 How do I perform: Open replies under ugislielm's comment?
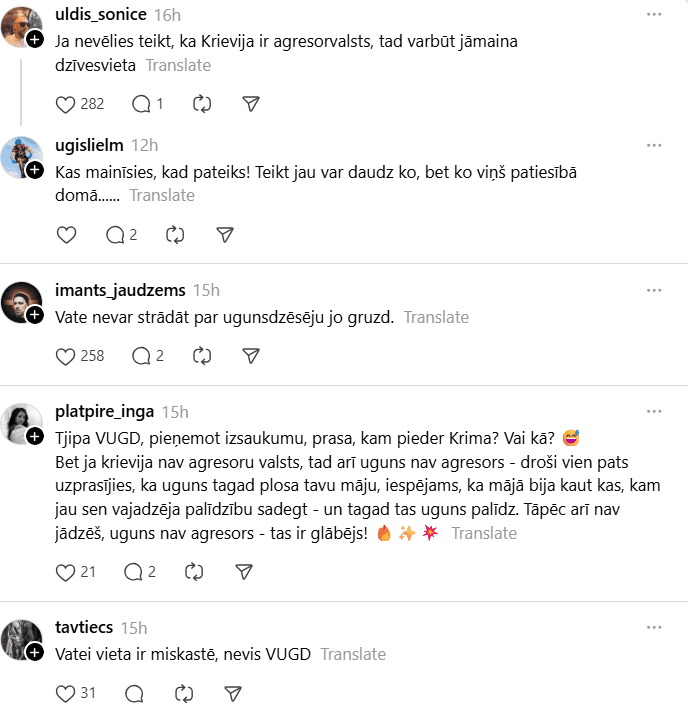point(115,234)
